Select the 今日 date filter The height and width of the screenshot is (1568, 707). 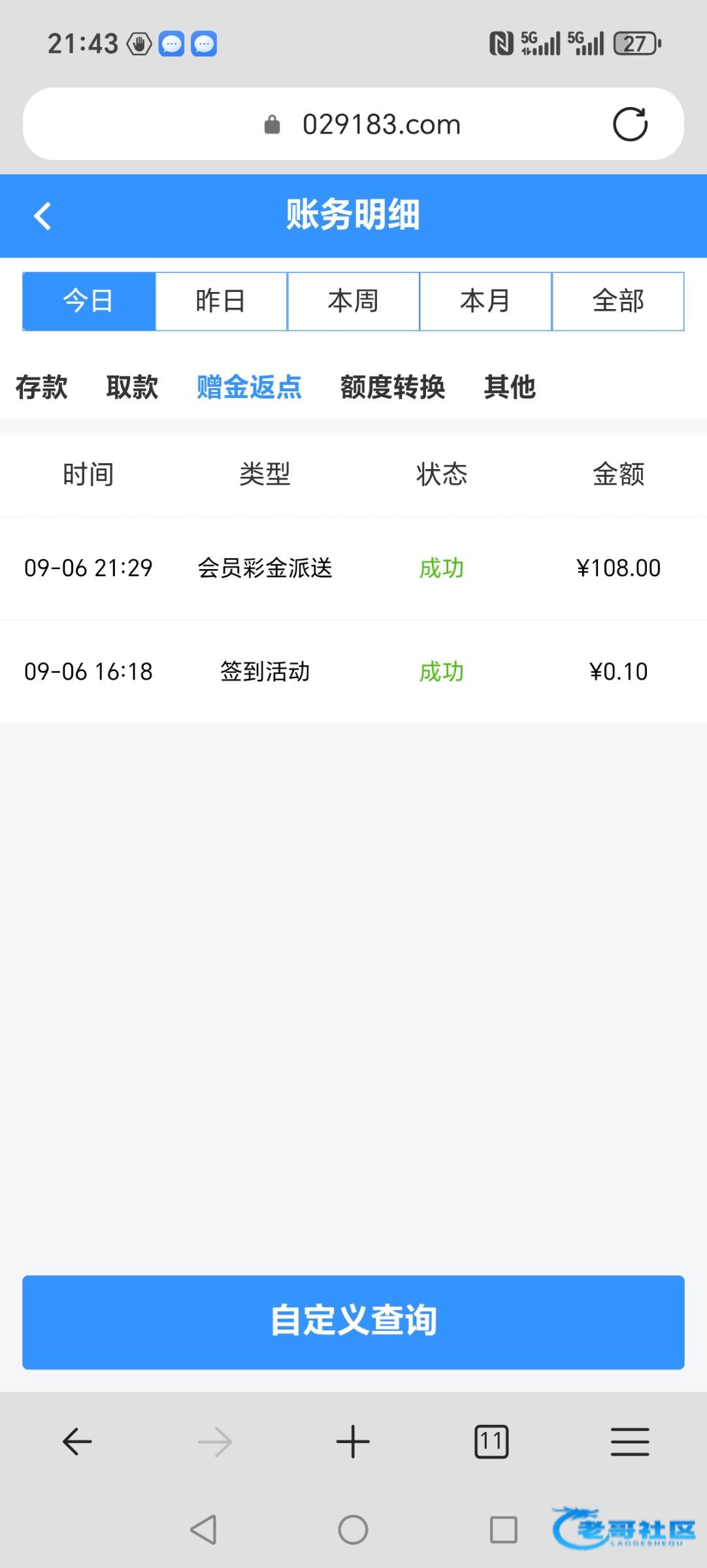pyautogui.click(x=89, y=301)
